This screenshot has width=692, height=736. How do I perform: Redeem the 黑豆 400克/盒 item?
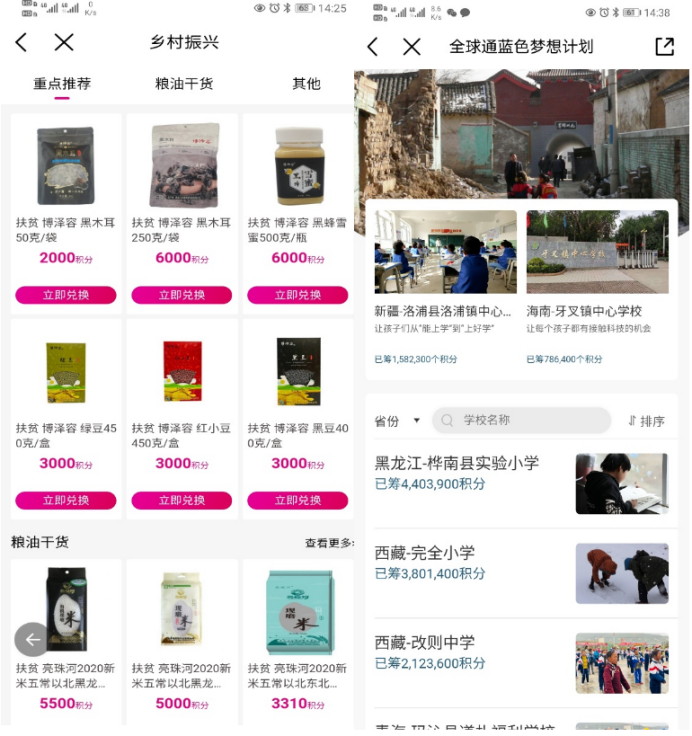pos(297,500)
